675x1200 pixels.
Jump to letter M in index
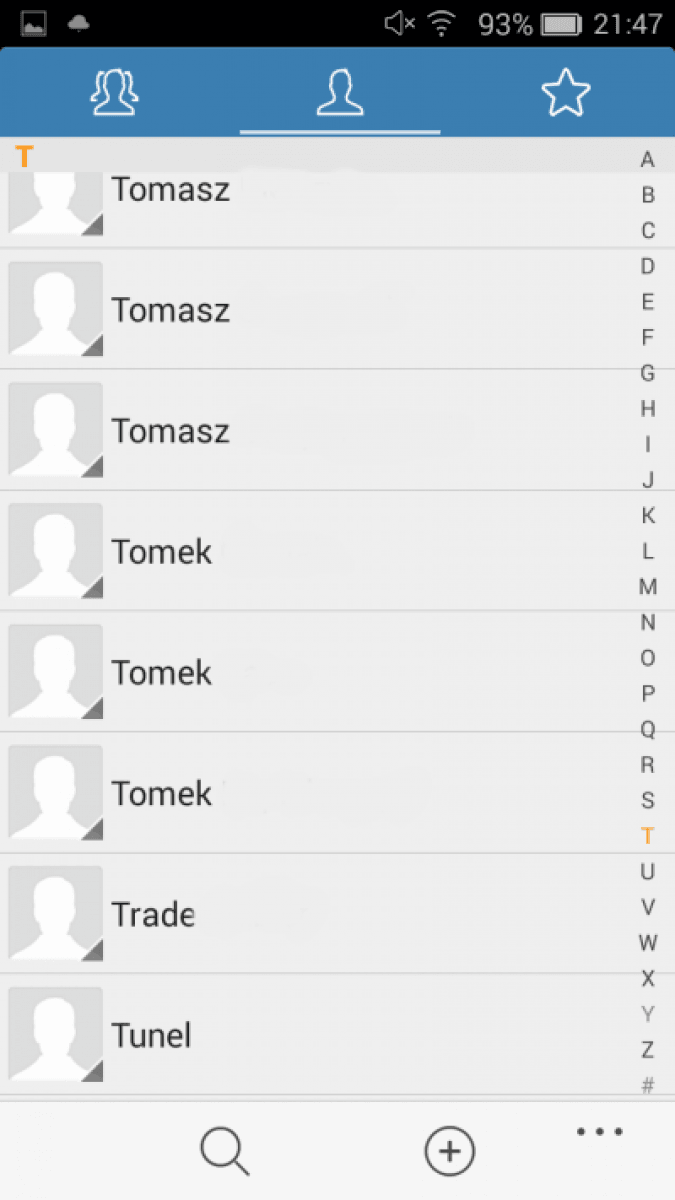tap(648, 587)
